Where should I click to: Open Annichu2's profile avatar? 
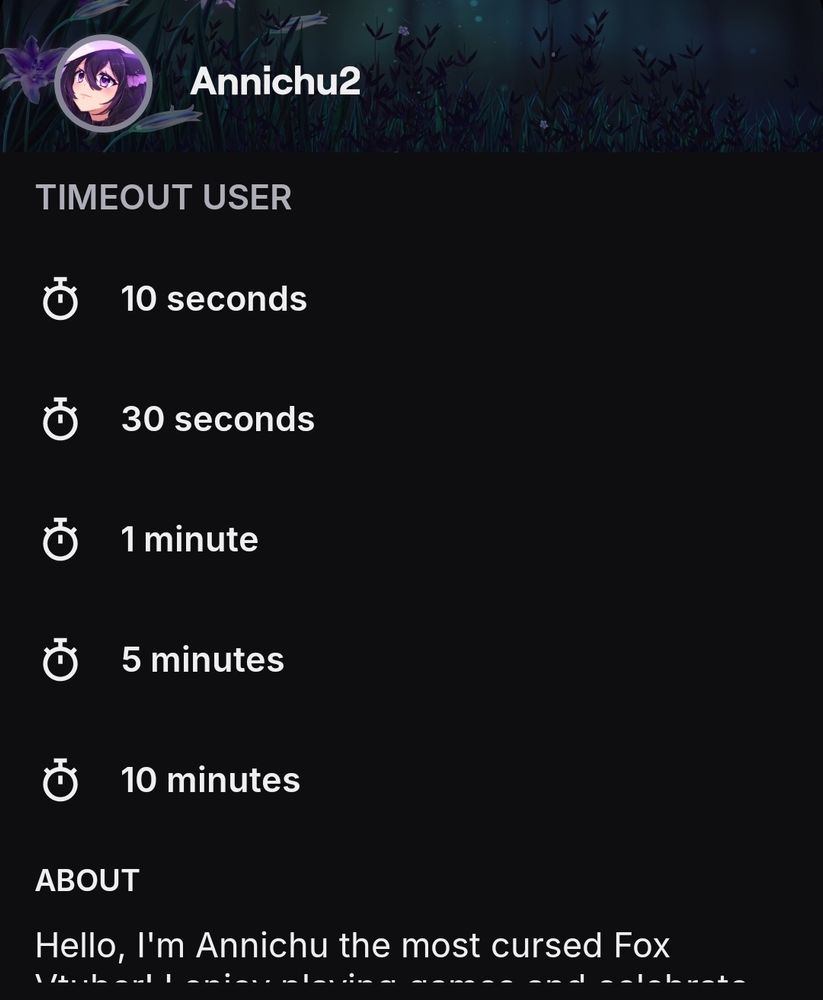coord(103,84)
